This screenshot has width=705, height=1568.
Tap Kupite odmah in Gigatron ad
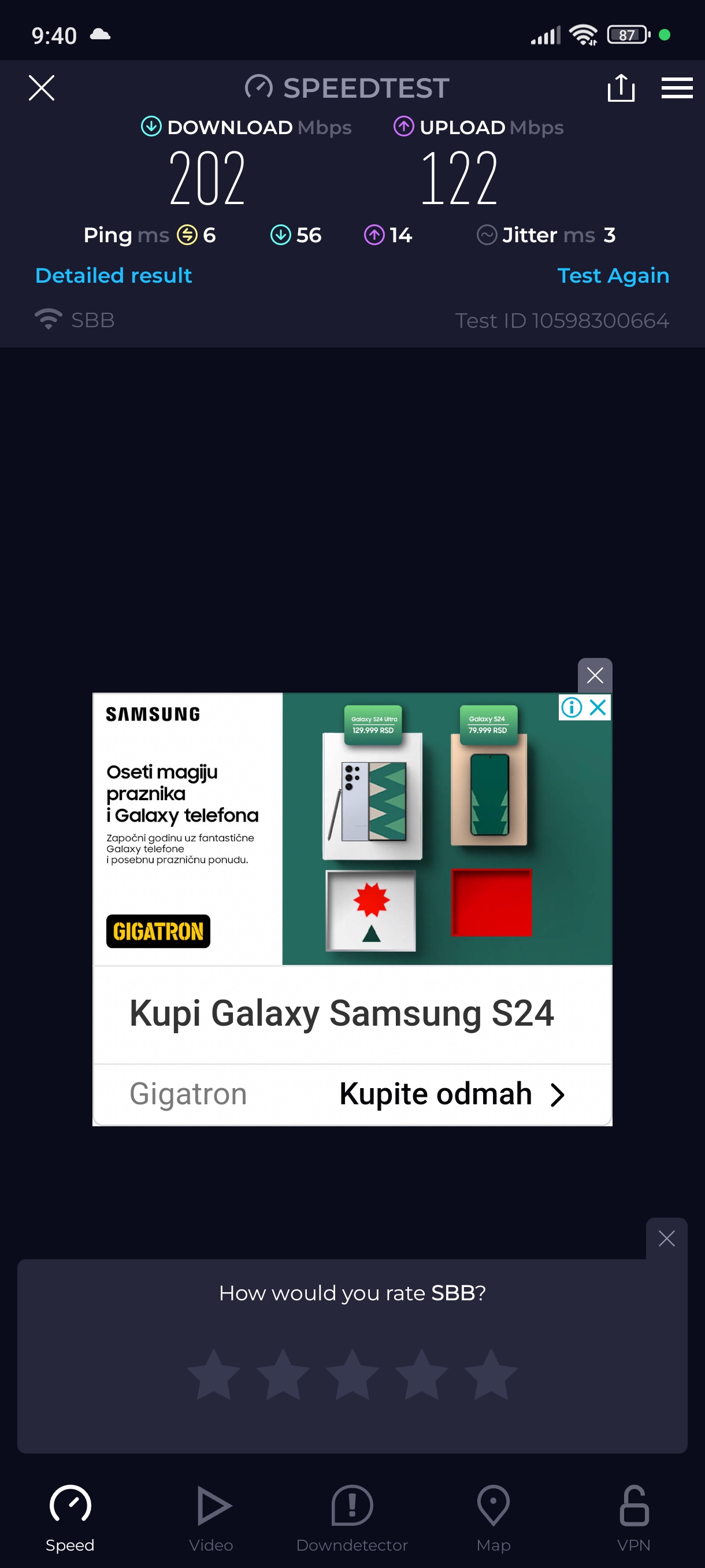click(451, 1094)
